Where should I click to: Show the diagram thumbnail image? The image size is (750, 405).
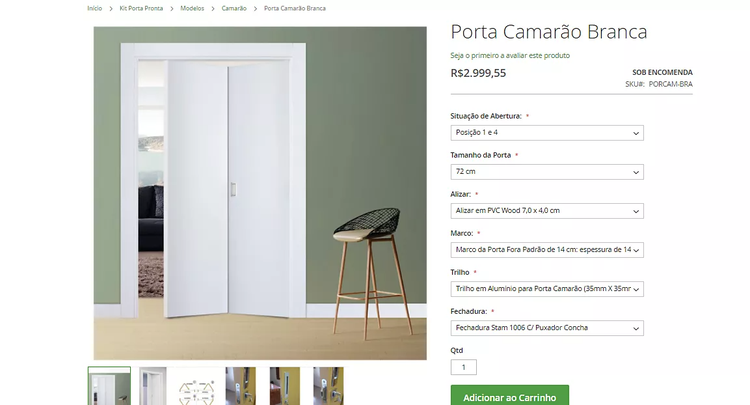pos(197,386)
